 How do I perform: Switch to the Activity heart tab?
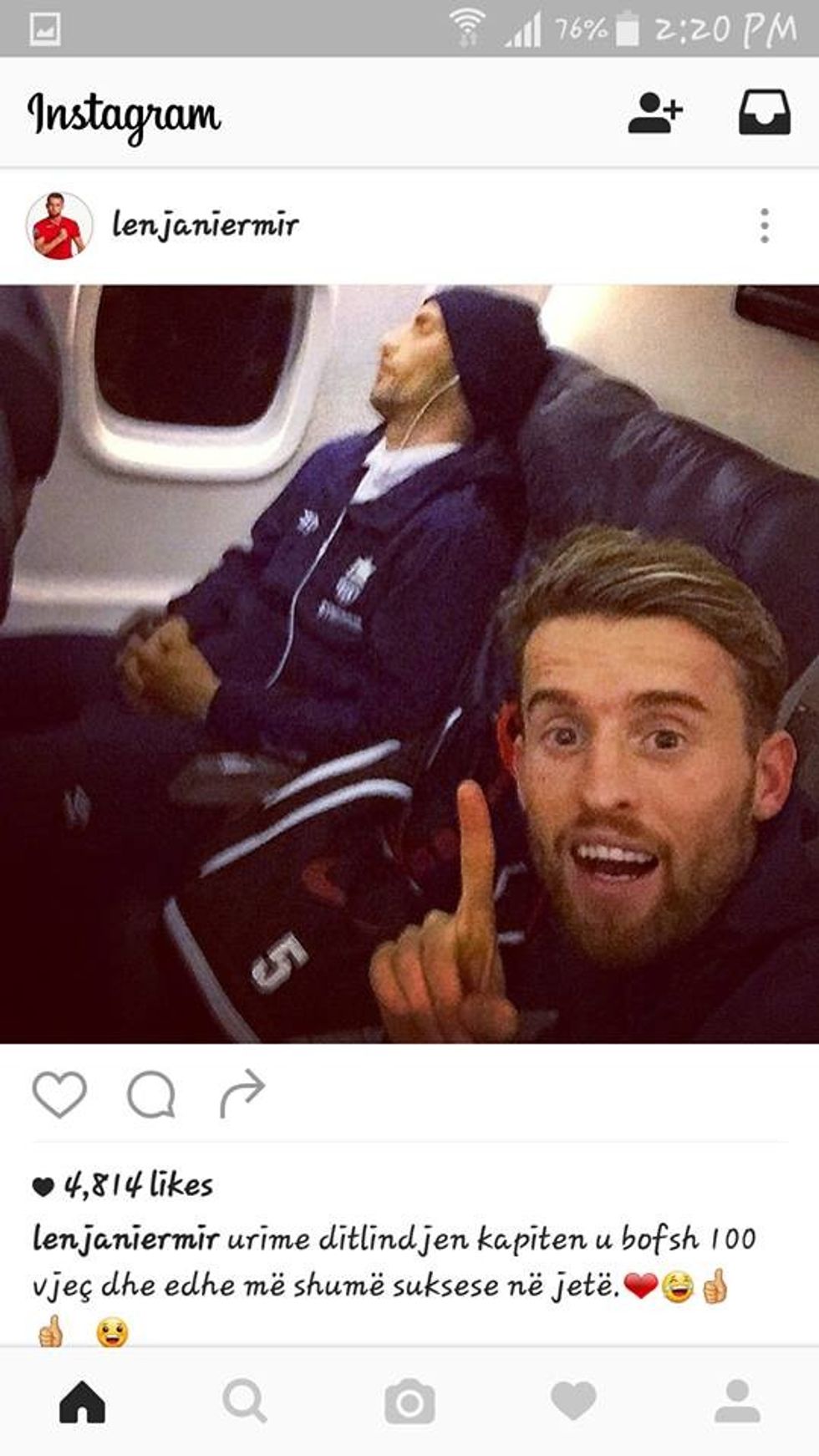pos(573,1402)
